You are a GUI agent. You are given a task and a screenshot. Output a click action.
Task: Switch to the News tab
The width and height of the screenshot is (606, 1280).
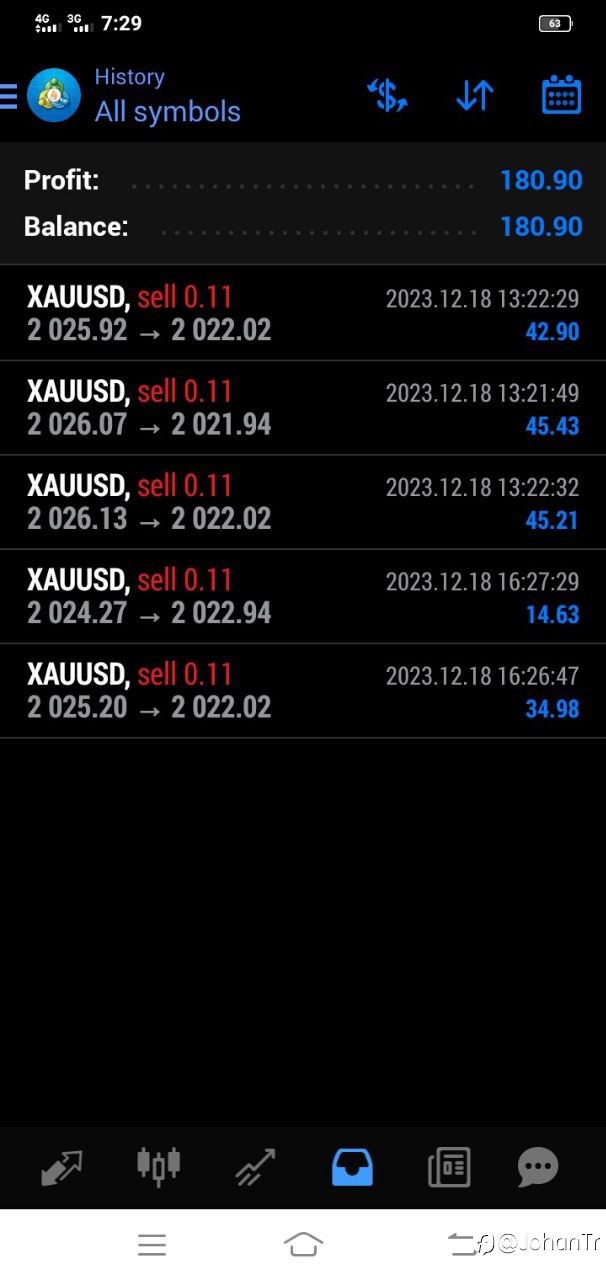click(x=449, y=1167)
